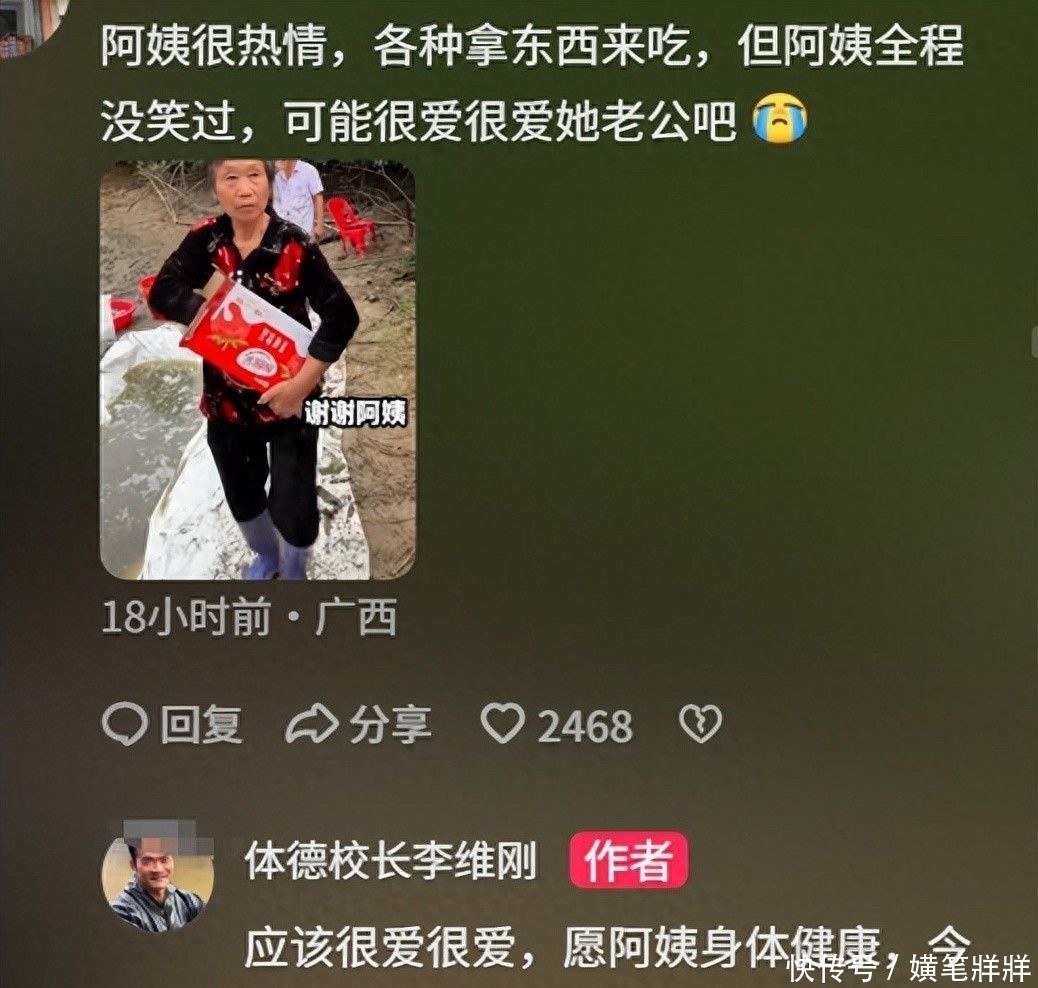
Task: Open the username 体德校长李维刚
Action: (391, 862)
